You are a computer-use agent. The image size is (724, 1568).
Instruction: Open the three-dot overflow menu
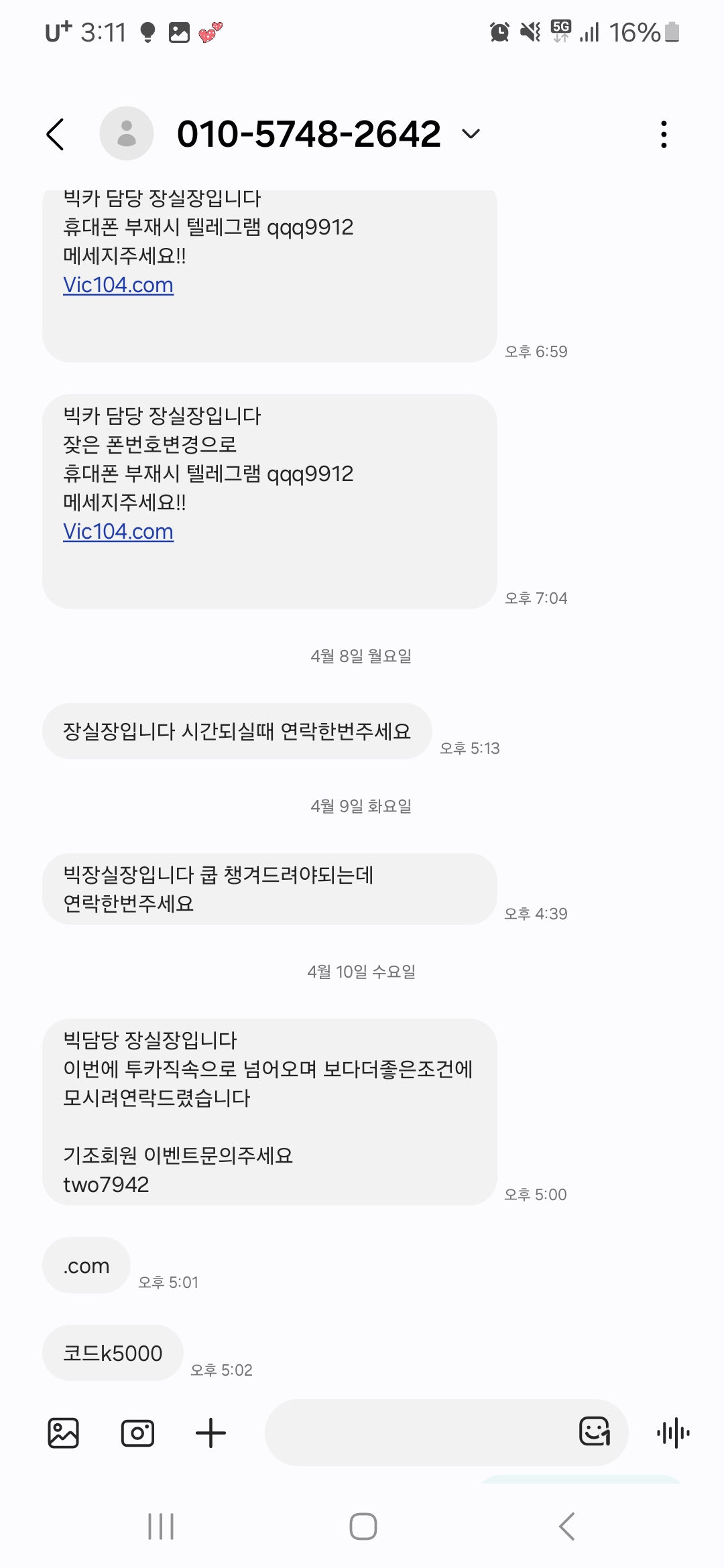point(664,134)
